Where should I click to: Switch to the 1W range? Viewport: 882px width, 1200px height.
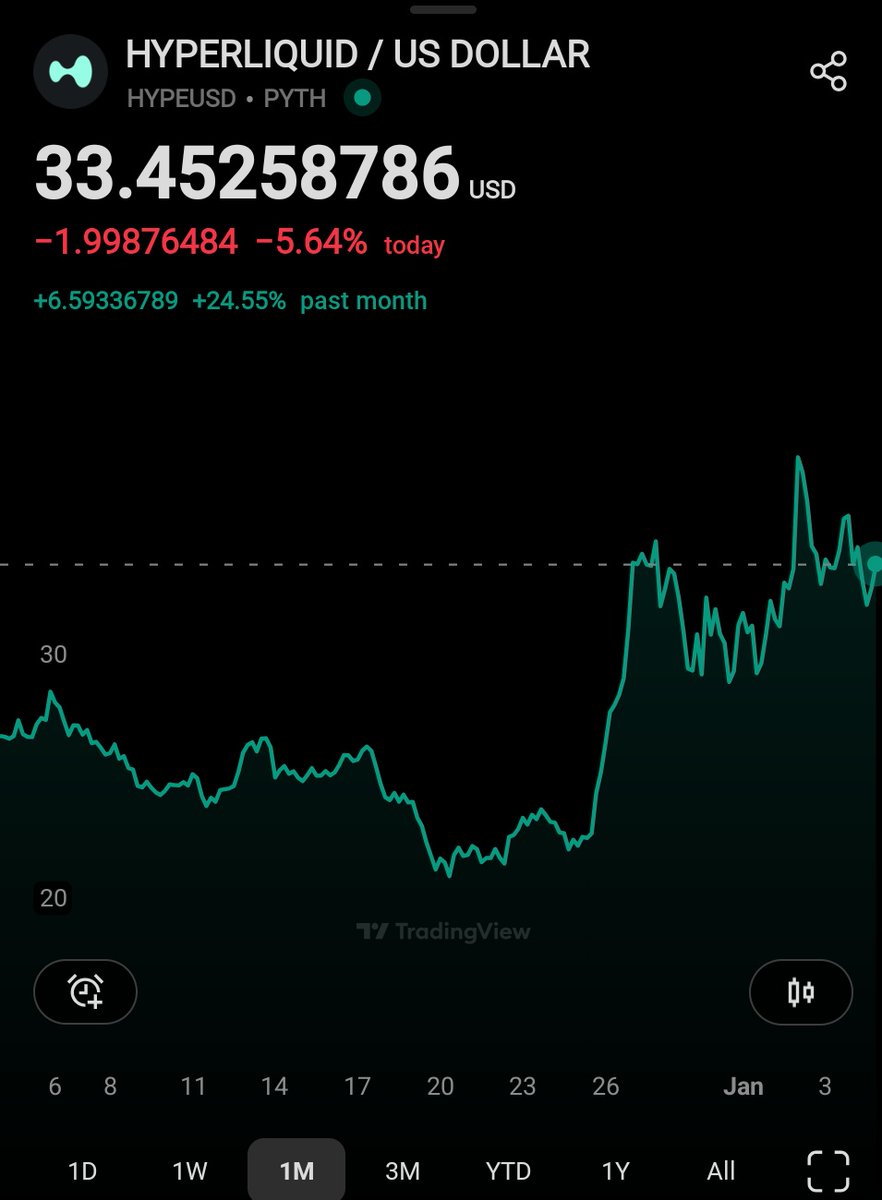pos(189,1171)
